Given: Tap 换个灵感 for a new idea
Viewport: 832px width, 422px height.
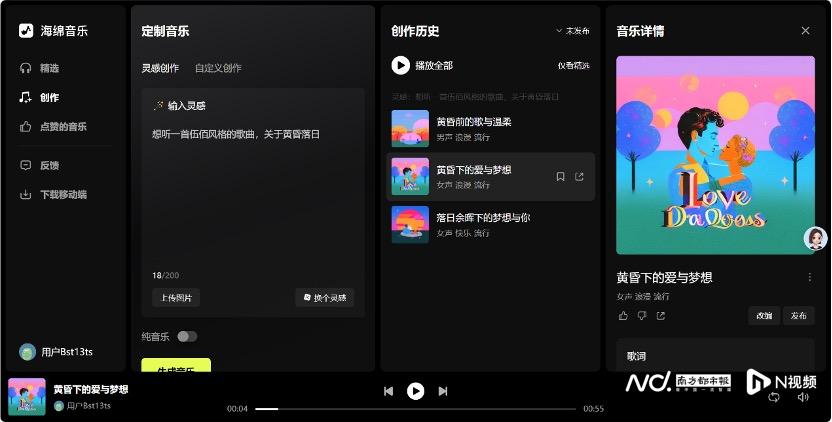Looking at the screenshot, I should coord(325,298).
